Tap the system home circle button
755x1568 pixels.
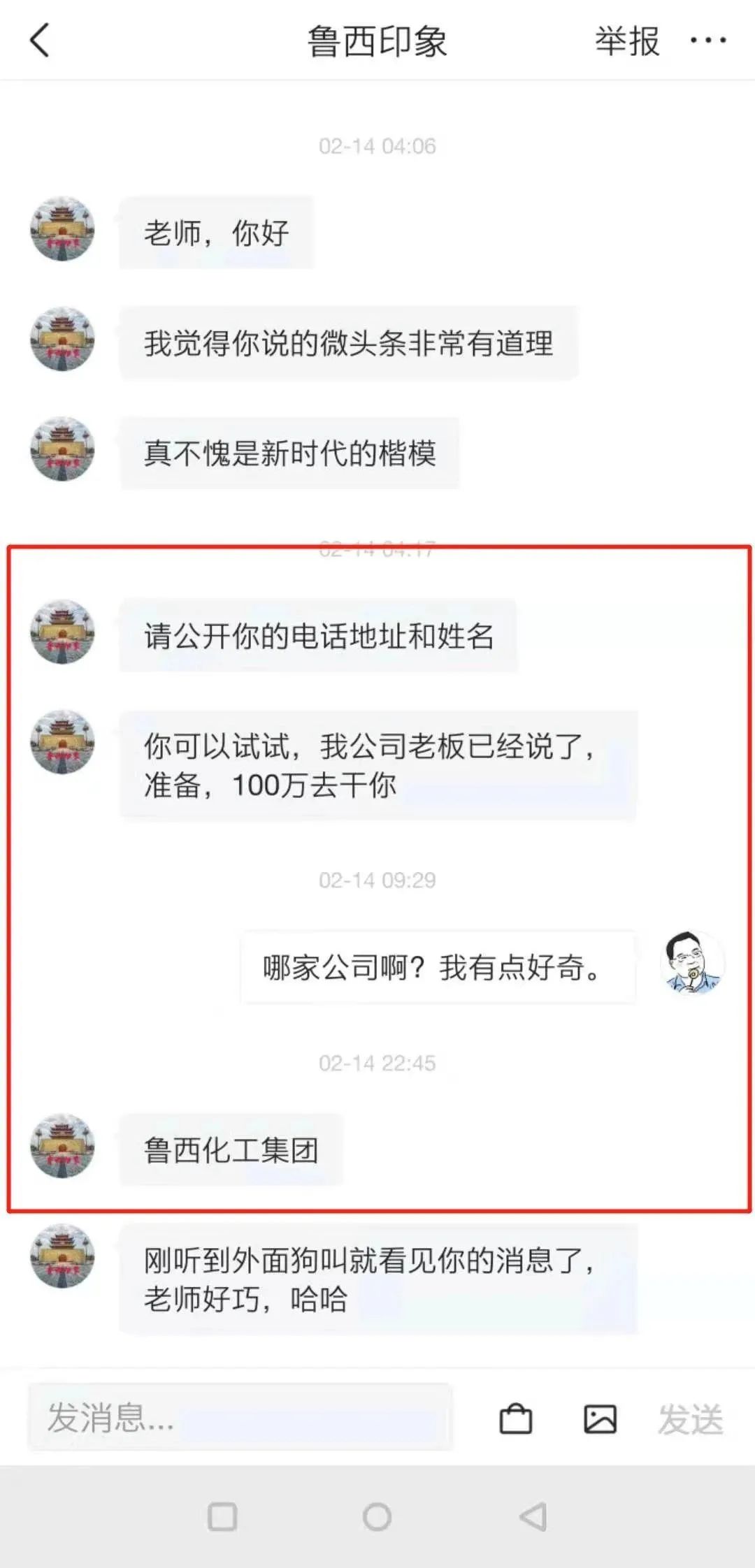(377, 1516)
